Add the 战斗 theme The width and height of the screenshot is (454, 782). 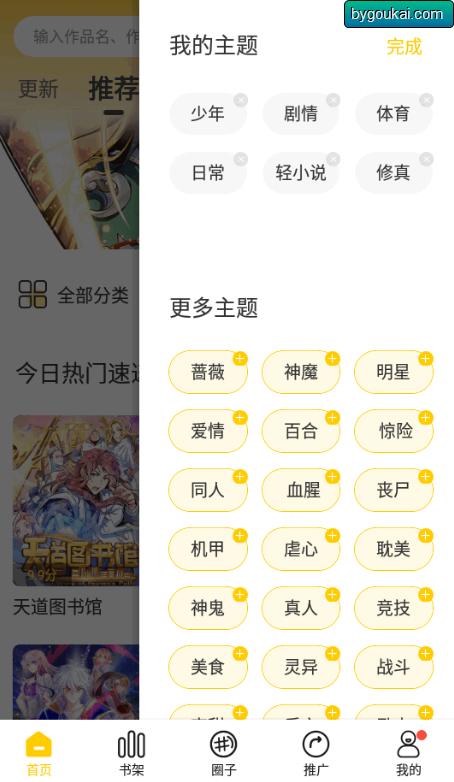pyautogui.click(x=394, y=667)
